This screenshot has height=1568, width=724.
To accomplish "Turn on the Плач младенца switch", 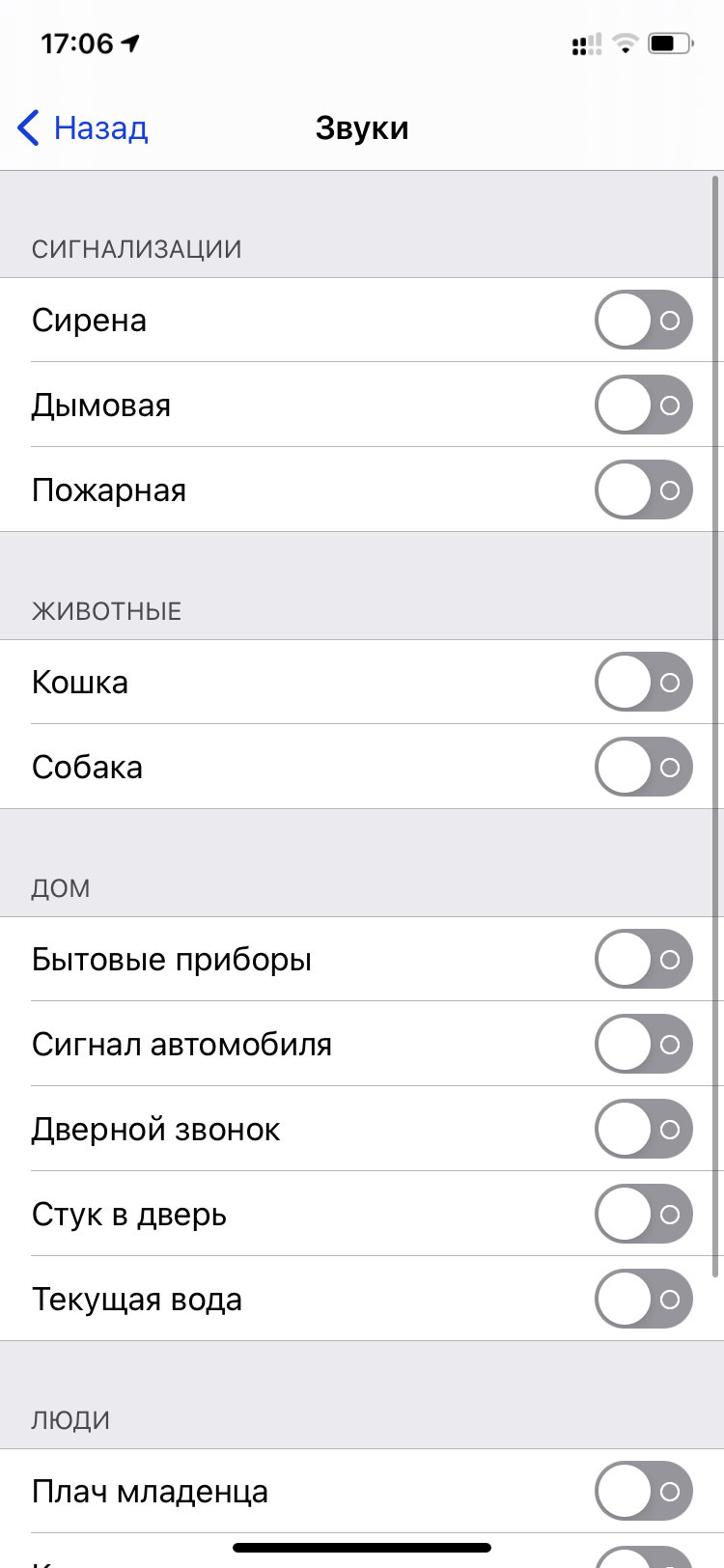I will click(x=643, y=1491).
